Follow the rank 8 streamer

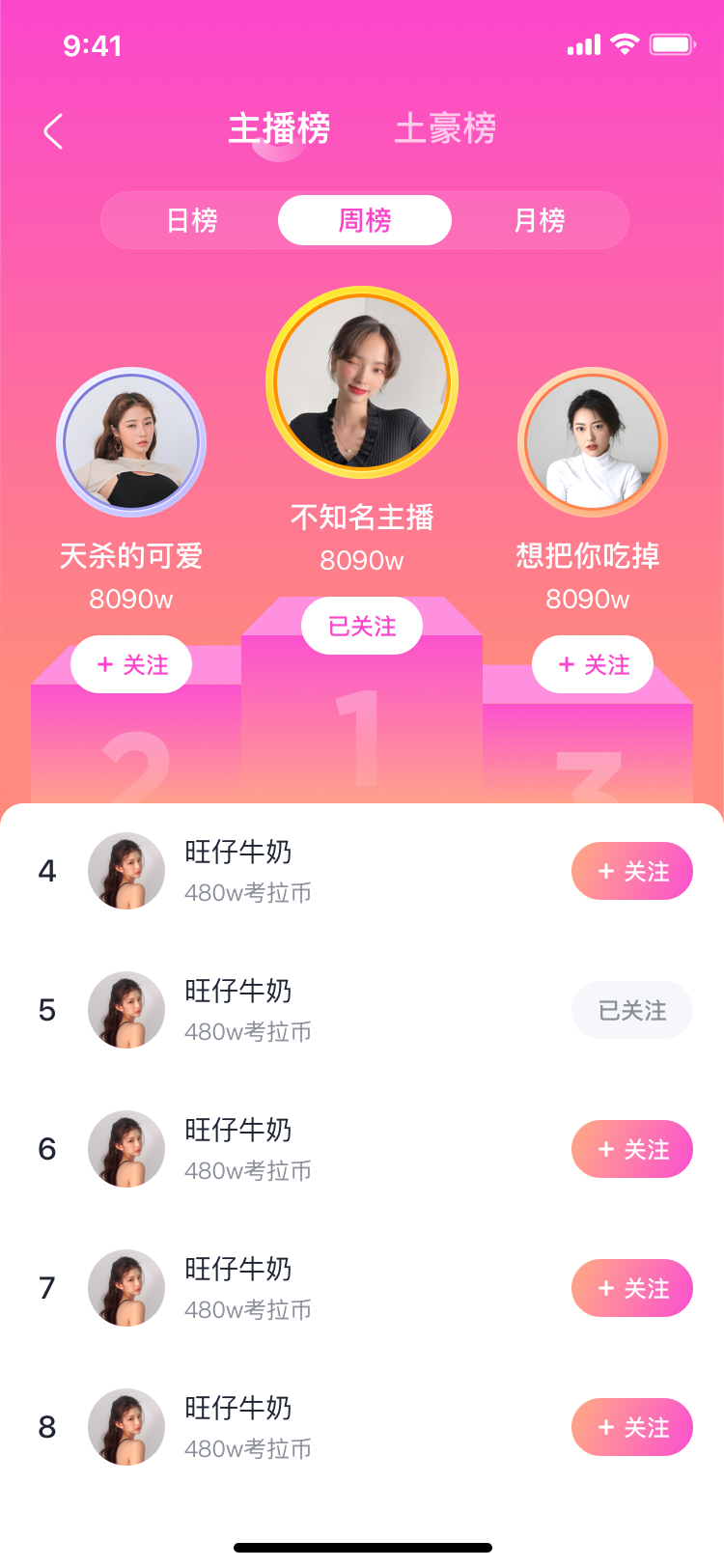click(632, 1427)
